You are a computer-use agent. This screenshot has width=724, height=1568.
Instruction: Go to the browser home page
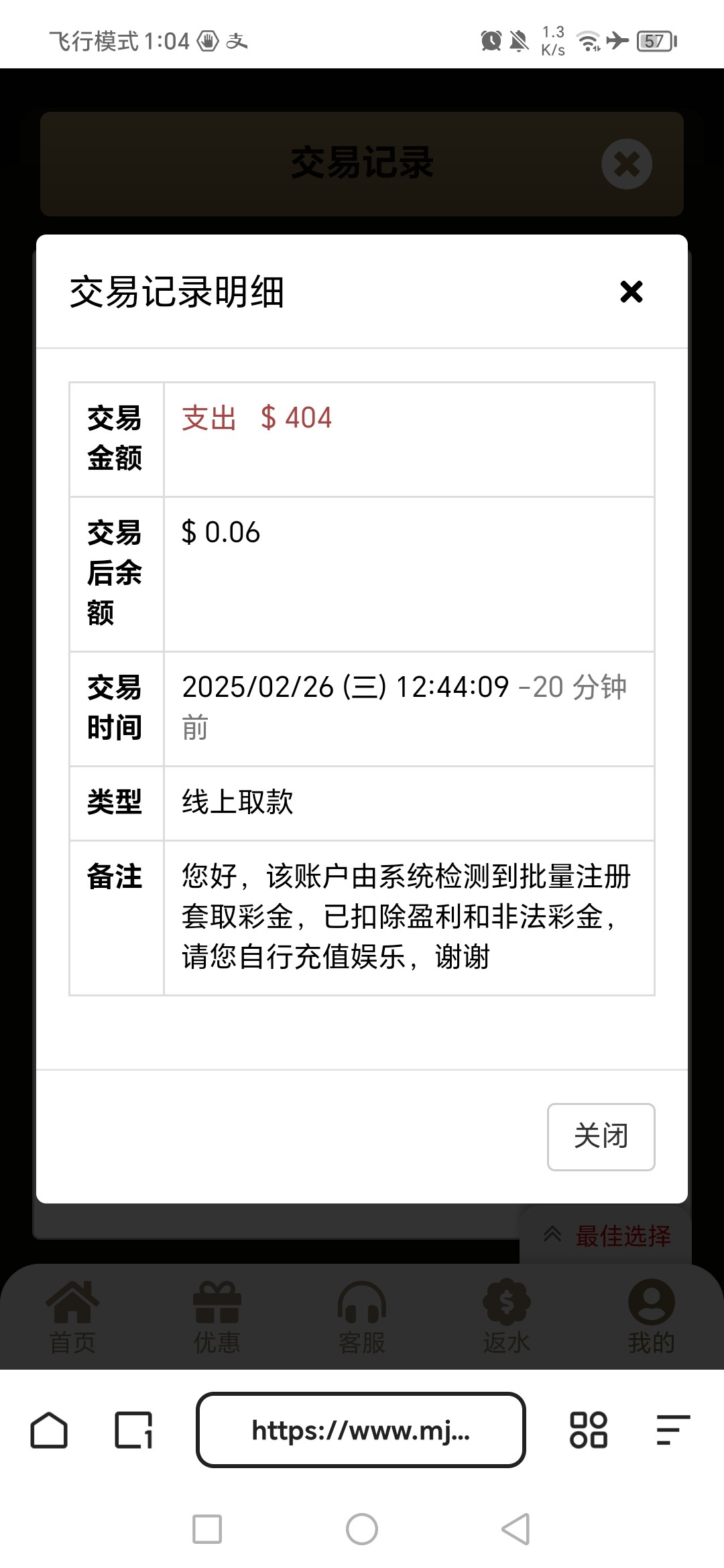[49, 1430]
